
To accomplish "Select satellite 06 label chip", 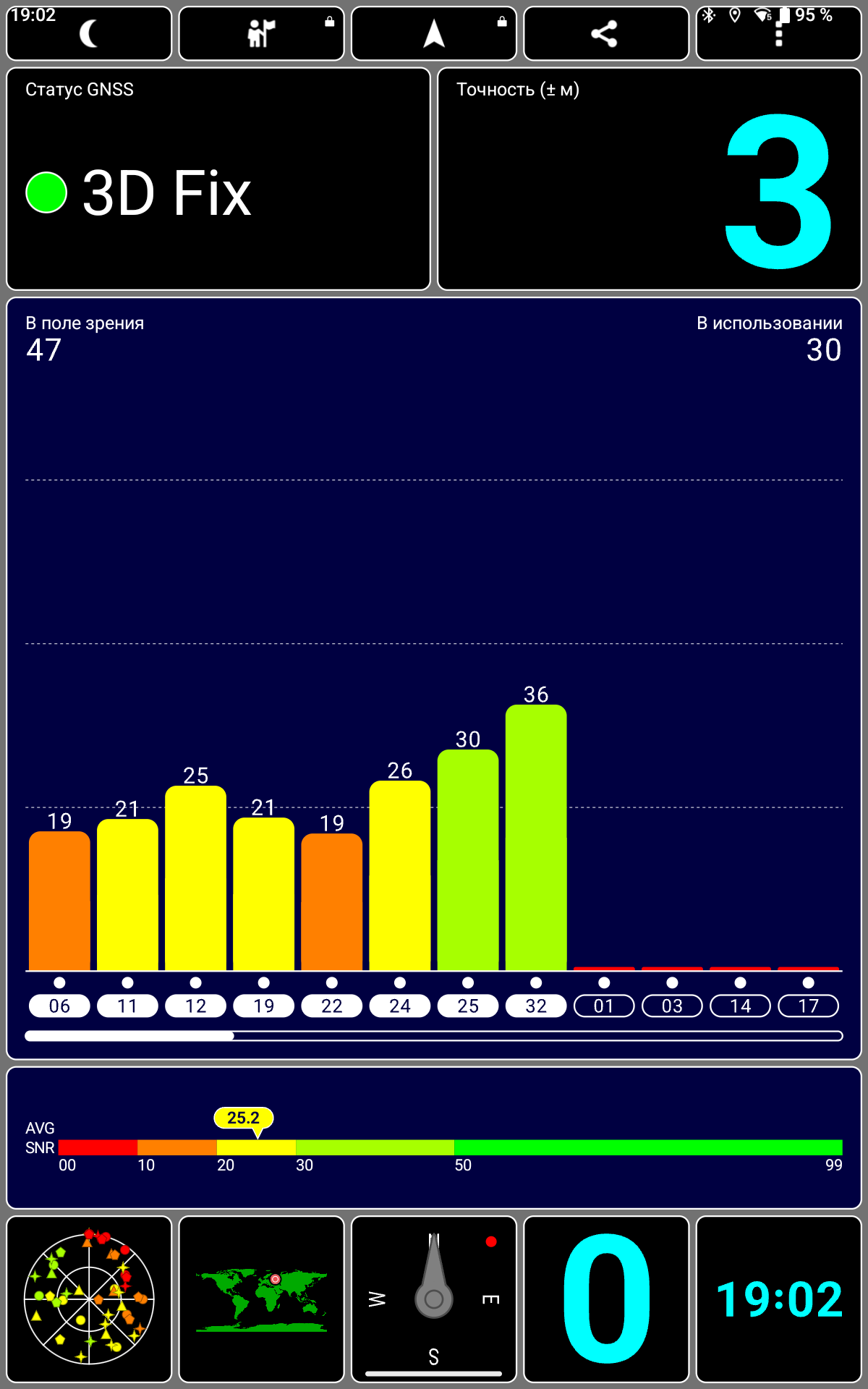I will pos(59,1006).
